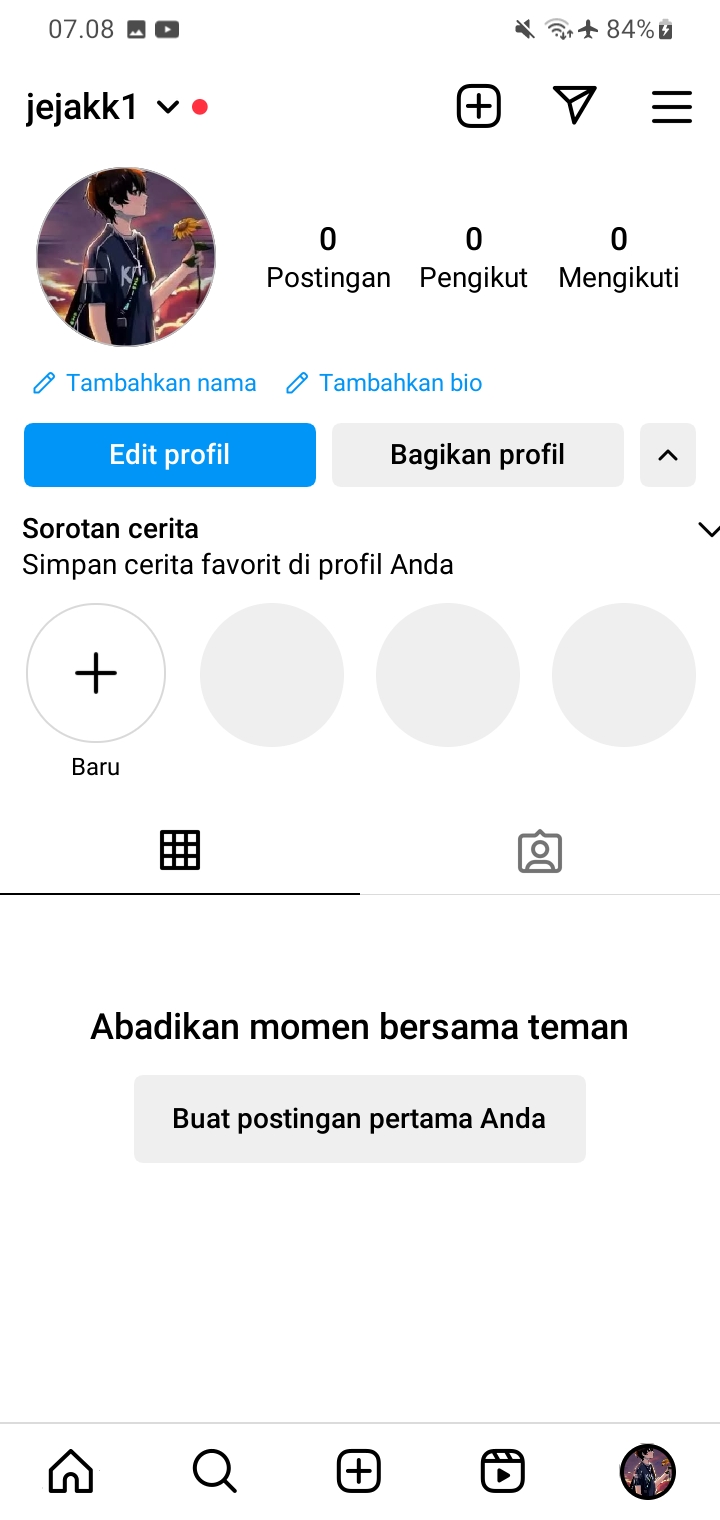
Task: Switch to the tagged photos tab
Action: (540, 852)
